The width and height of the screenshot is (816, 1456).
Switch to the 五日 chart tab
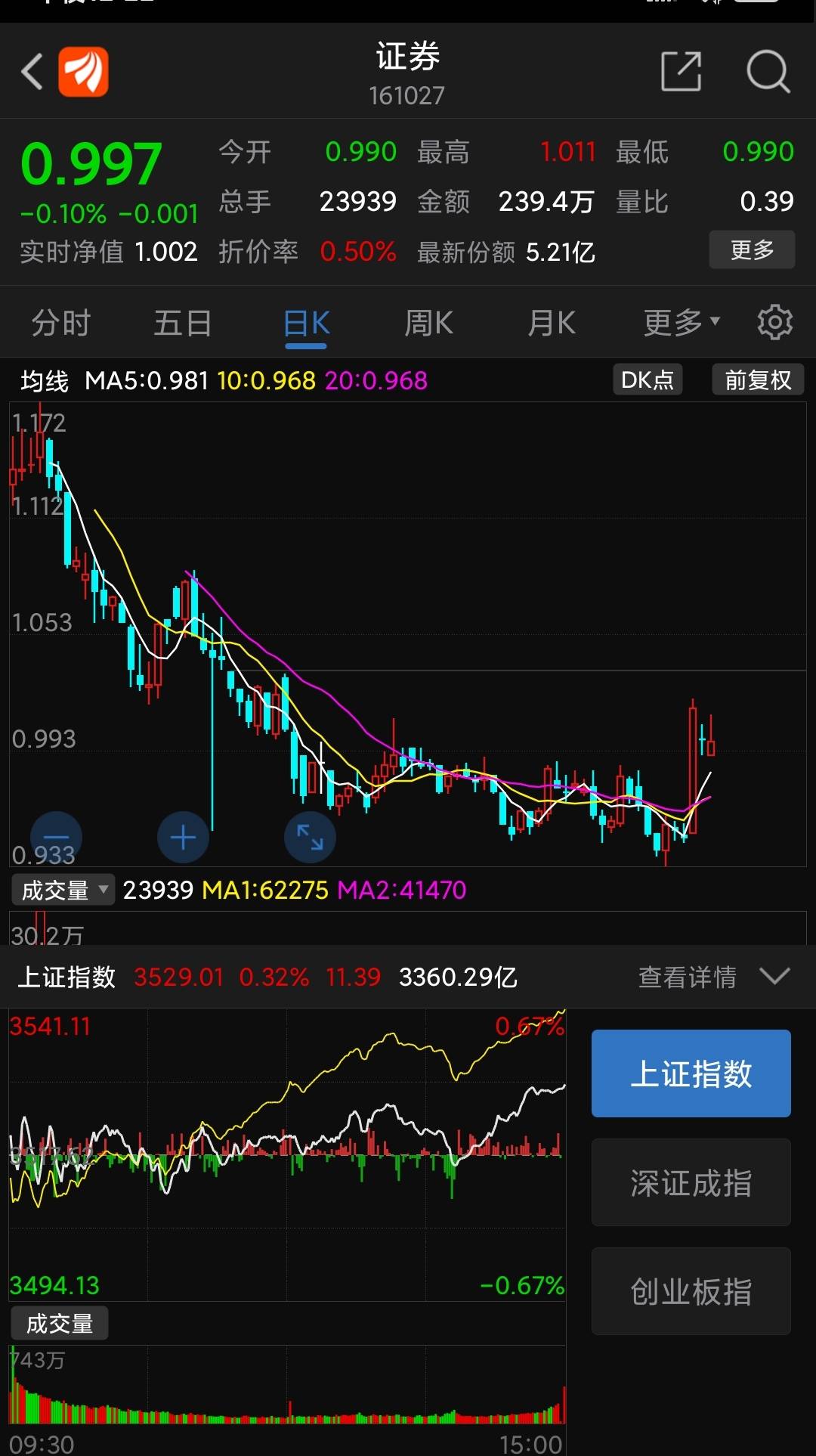coord(183,324)
